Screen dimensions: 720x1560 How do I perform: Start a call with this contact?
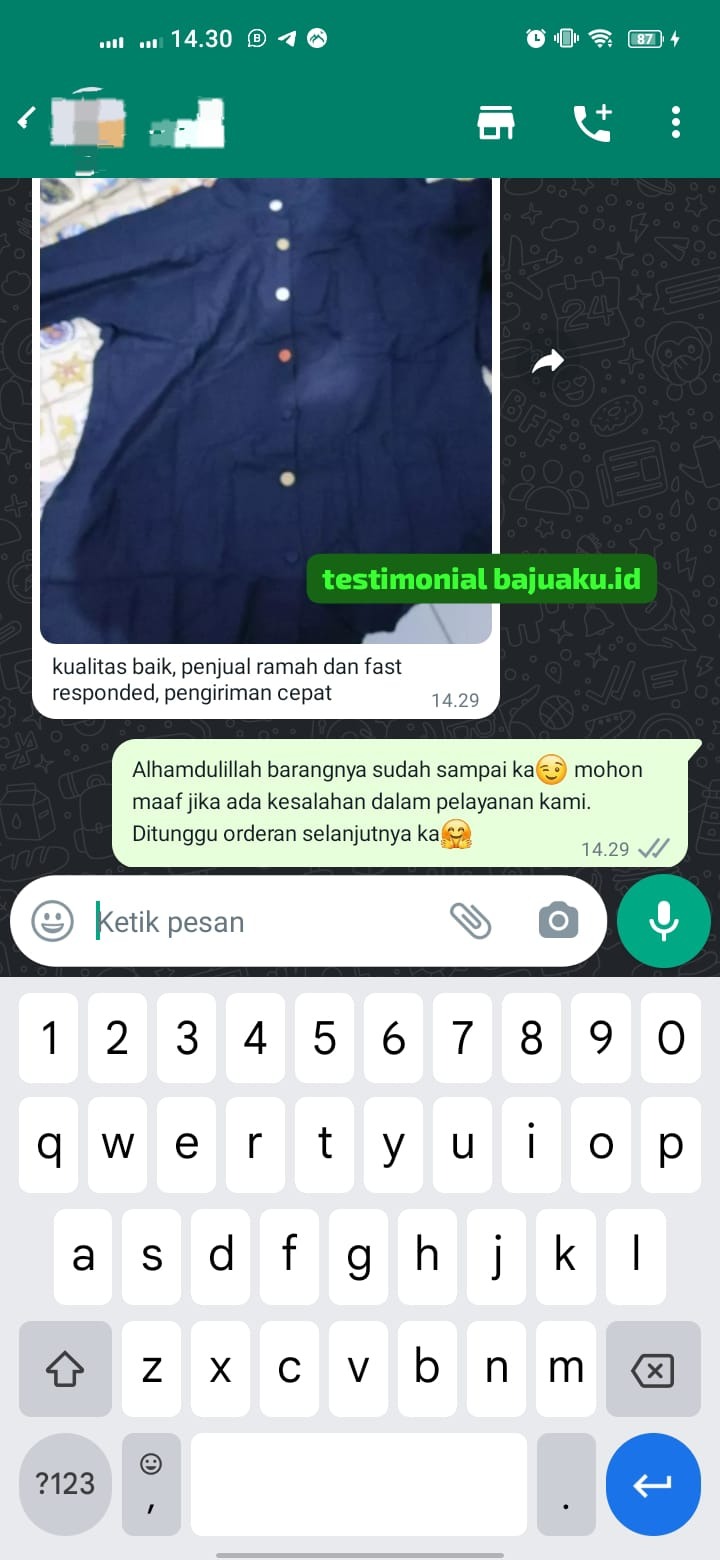point(592,122)
